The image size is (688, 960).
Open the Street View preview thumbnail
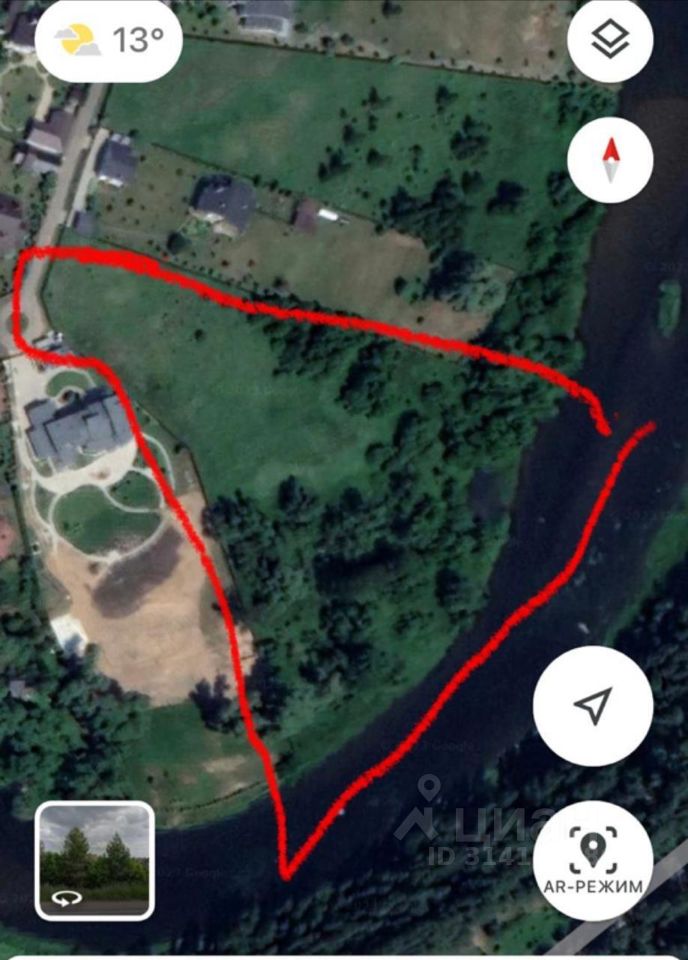pyautogui.click(x=95, y=860)
